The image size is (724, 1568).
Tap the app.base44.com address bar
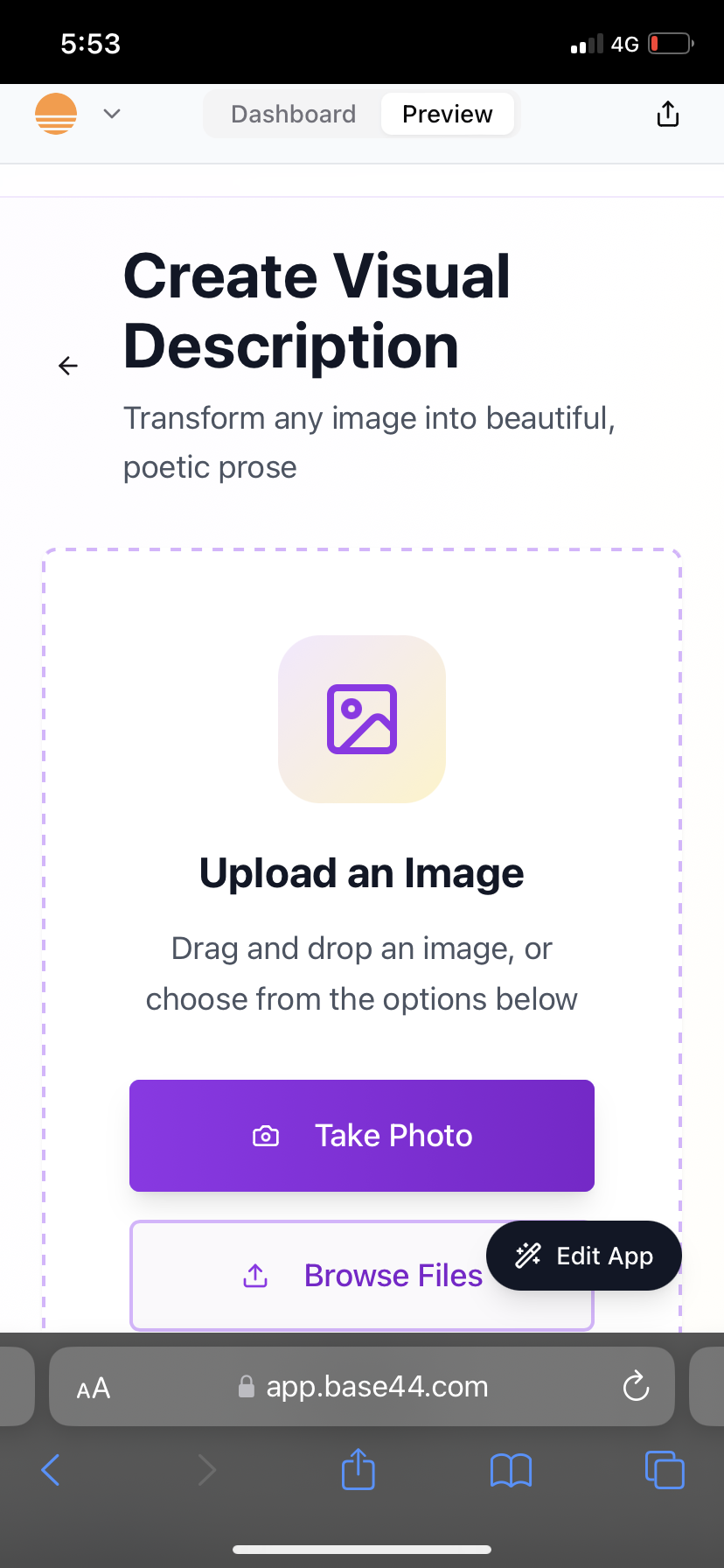pos(376,1387)
